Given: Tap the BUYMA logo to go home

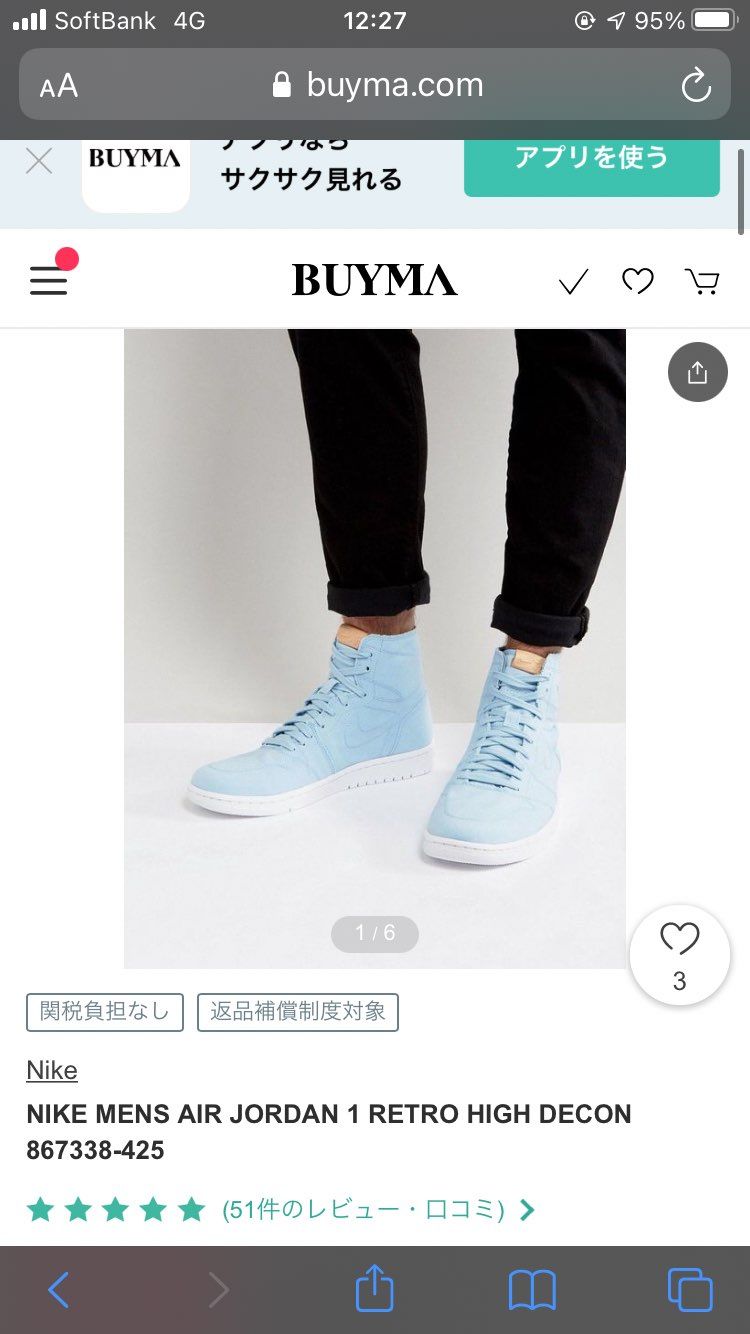Looking at the screenshot, I should (374, 280).
